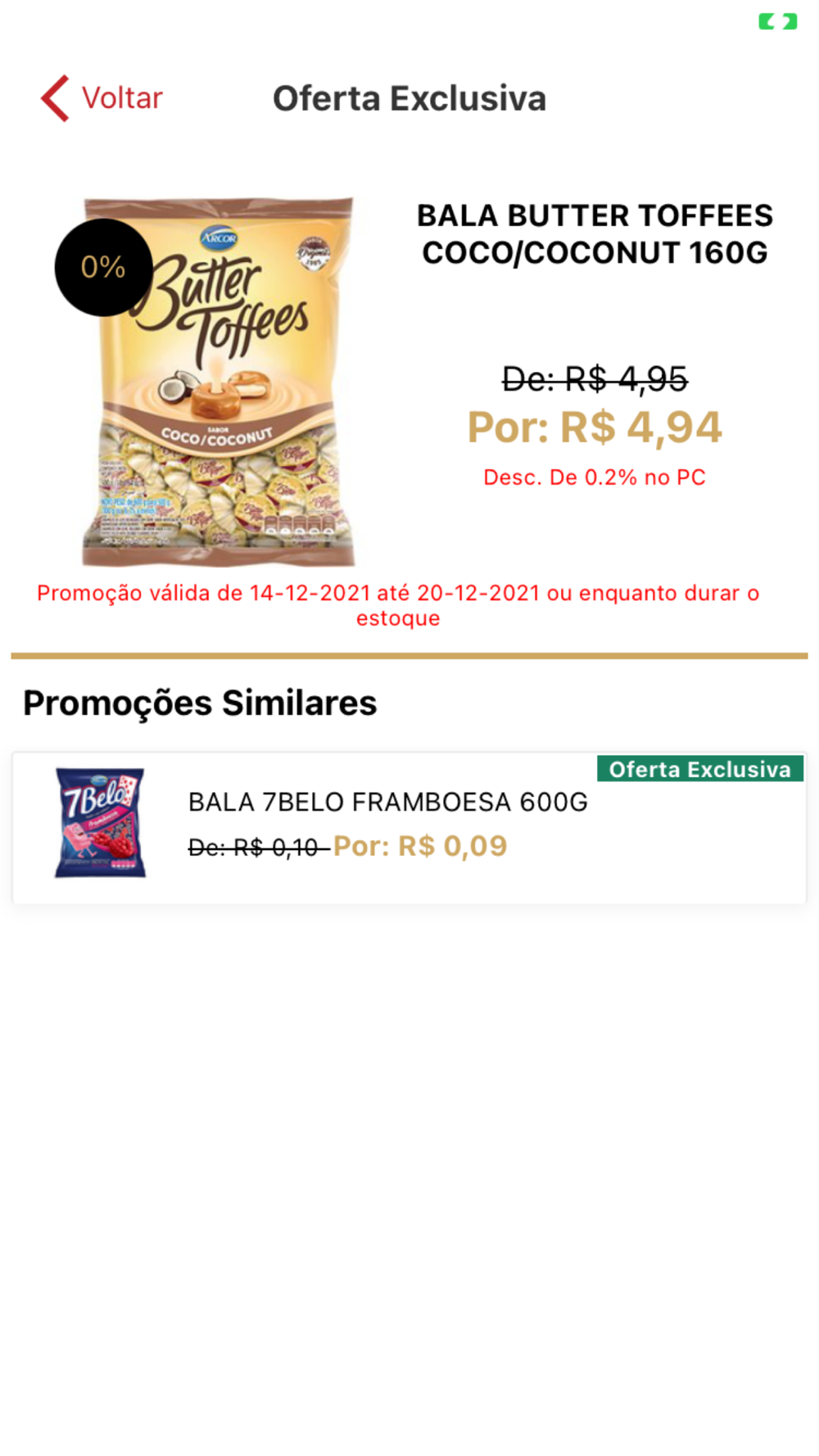819x1456 pixels.
Task: Open the BALA 7BELO FRAMBOESA 600G offer
Action: pos(409,828)
